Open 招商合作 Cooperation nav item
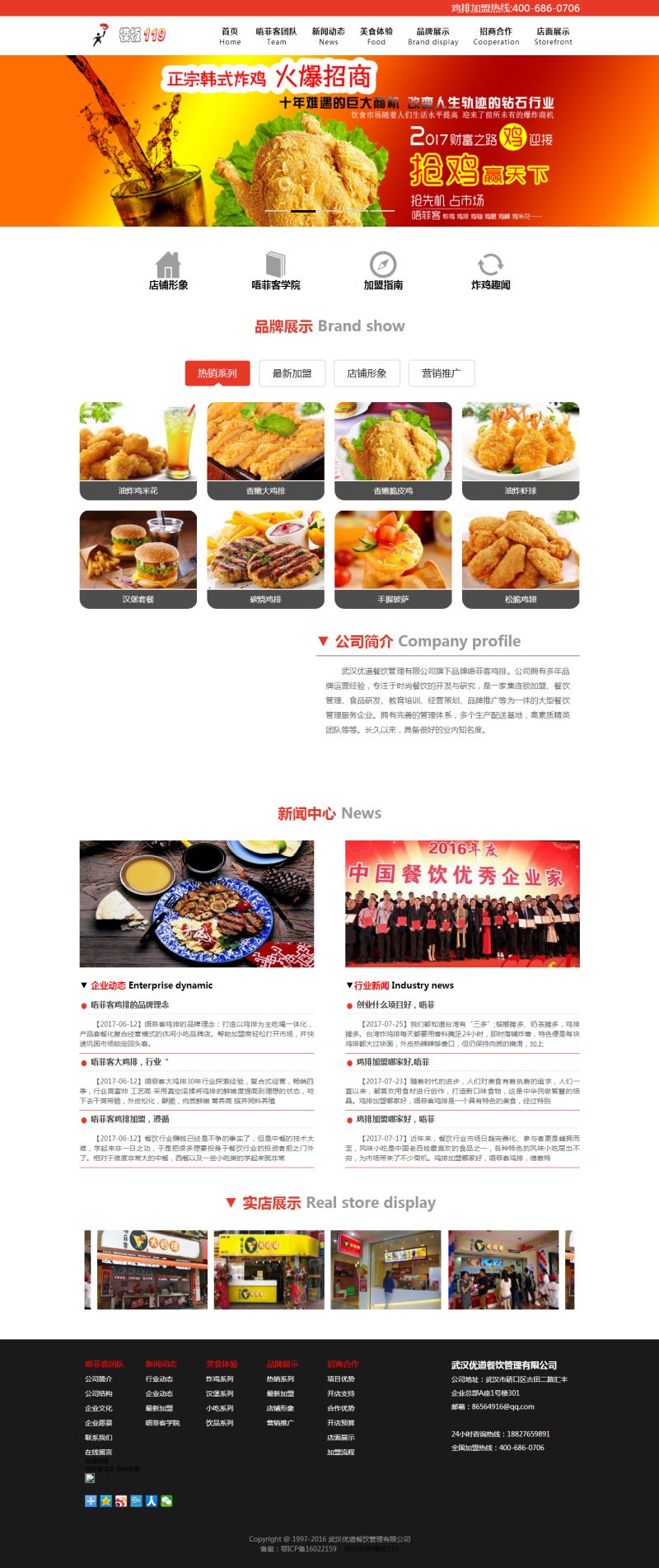The height and width of the screenshot is (1568, 659). pyautogui.click(x=496, y=36)
